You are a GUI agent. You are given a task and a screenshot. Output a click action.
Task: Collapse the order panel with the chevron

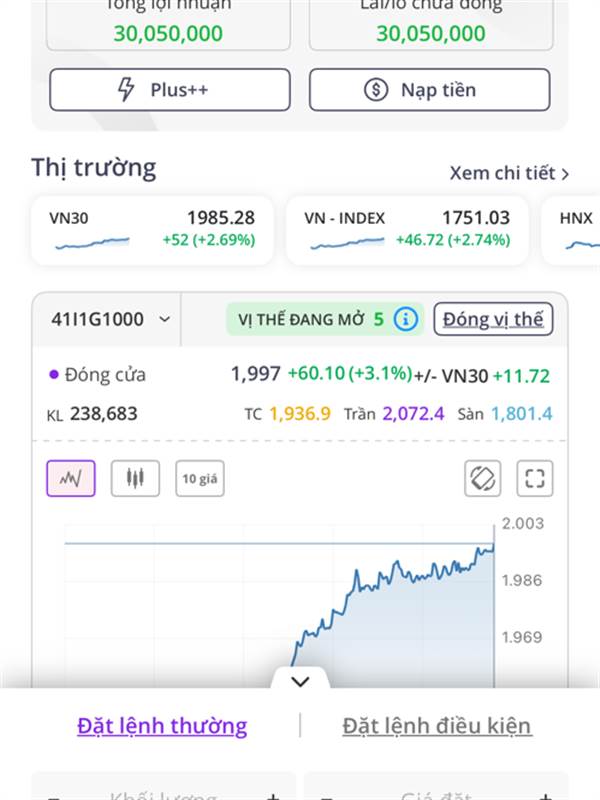coord(300,681)
